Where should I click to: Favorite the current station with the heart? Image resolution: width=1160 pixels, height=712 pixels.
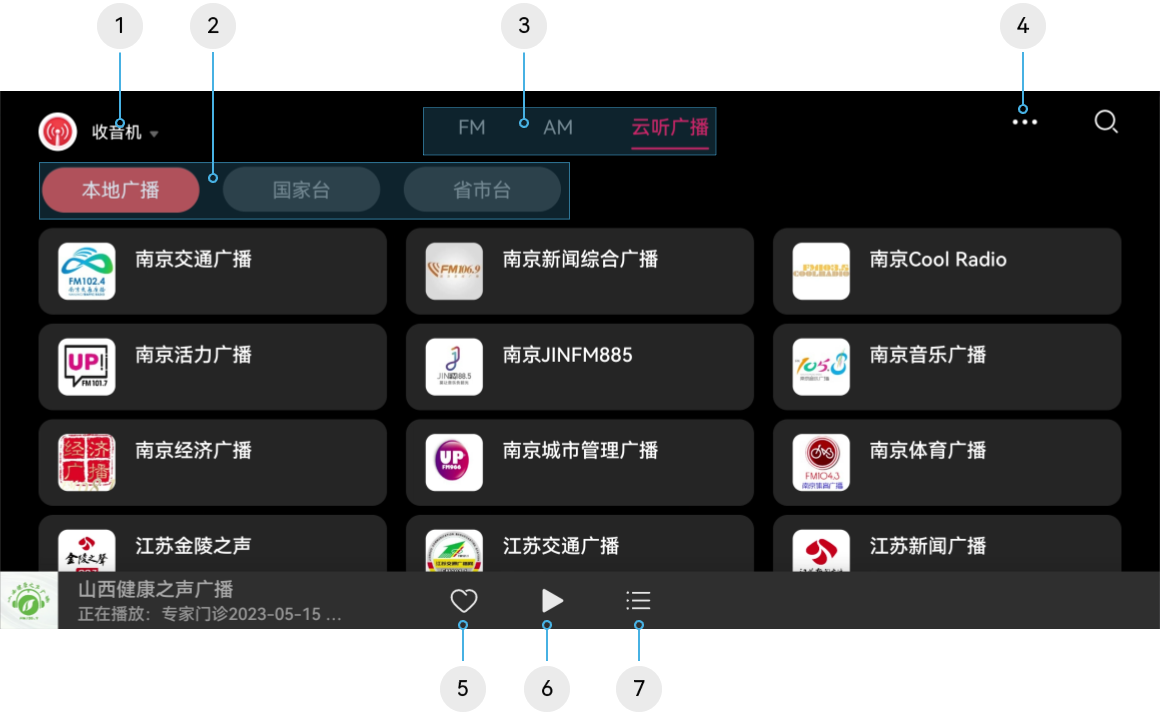point(463,600)
